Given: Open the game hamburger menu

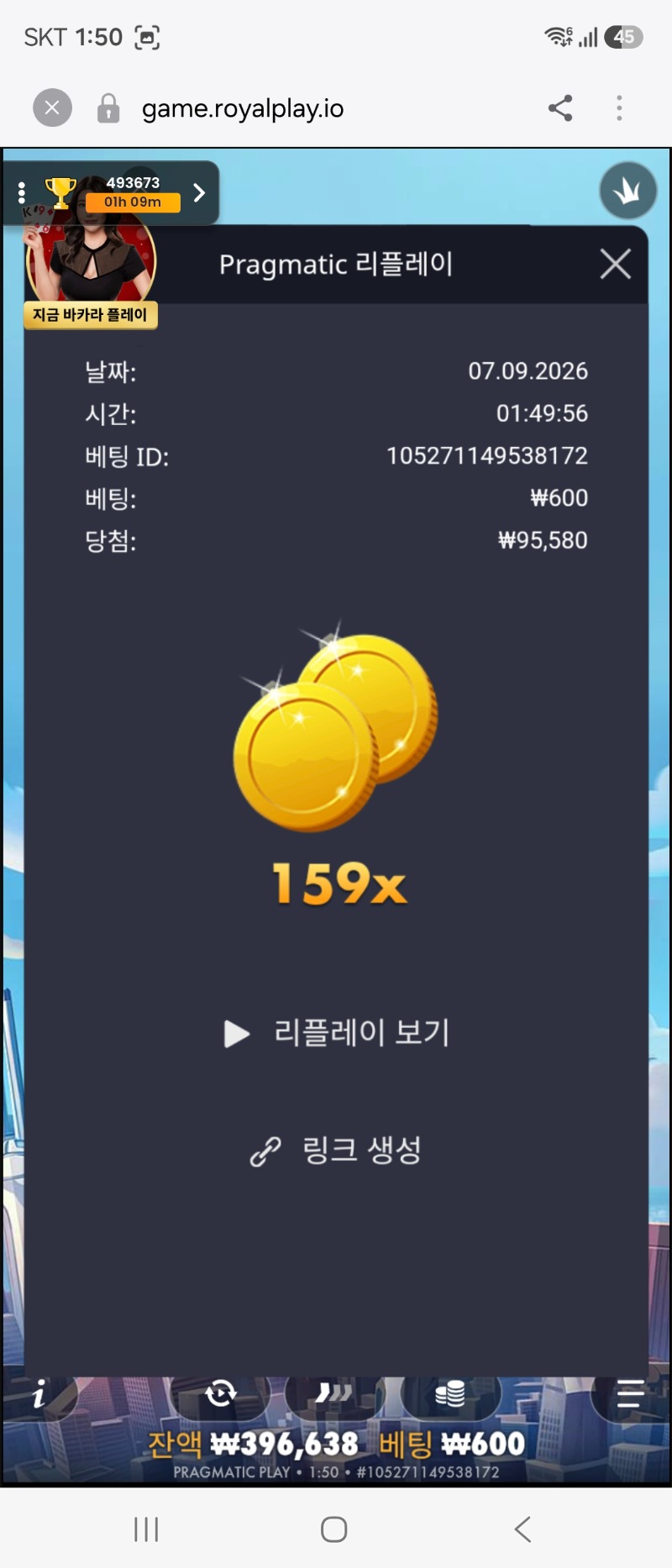Looking at the screenshot, I should tap(630, 1394).
